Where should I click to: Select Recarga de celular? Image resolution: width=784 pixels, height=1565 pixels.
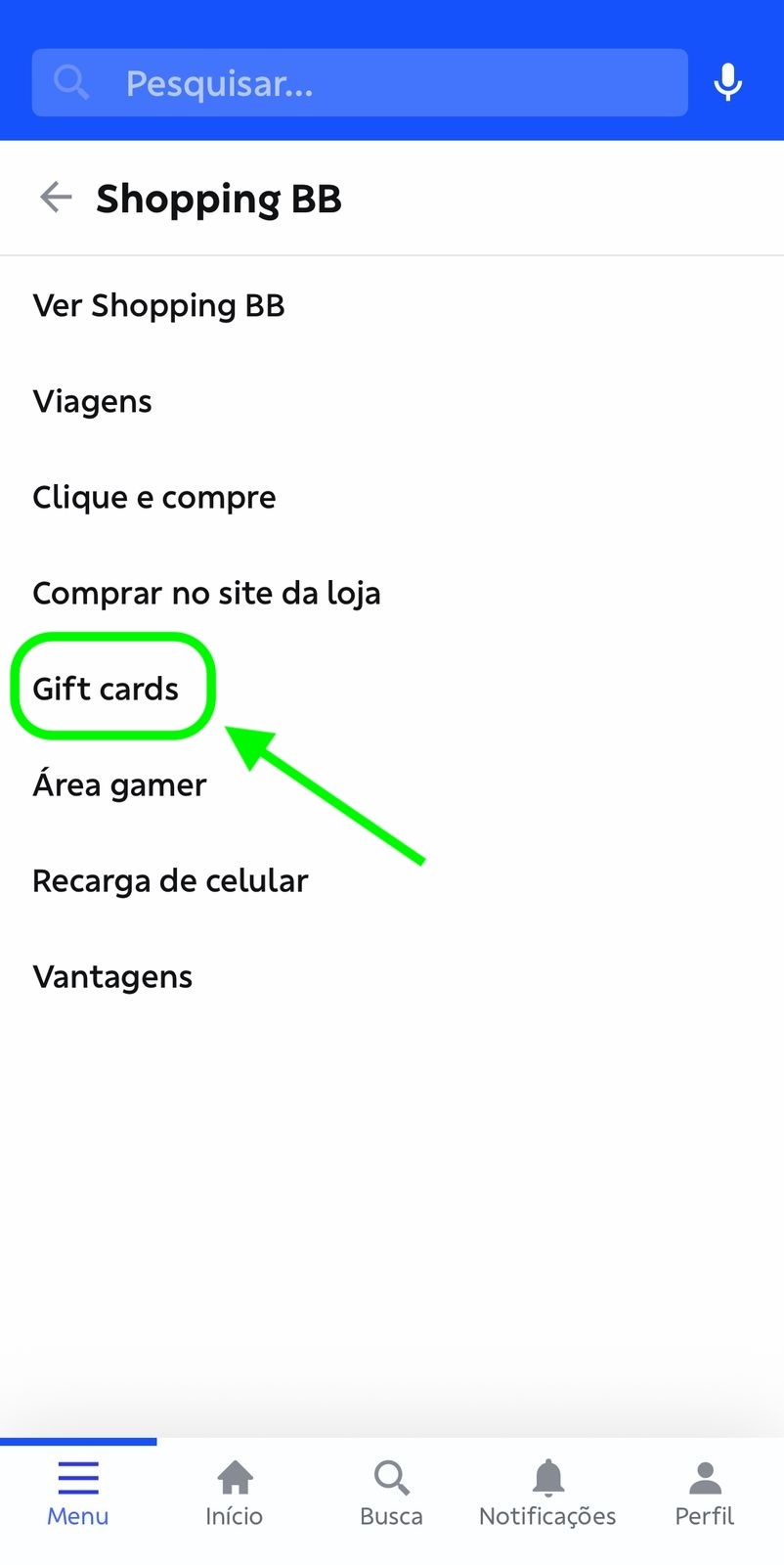[x=170, y=881]
